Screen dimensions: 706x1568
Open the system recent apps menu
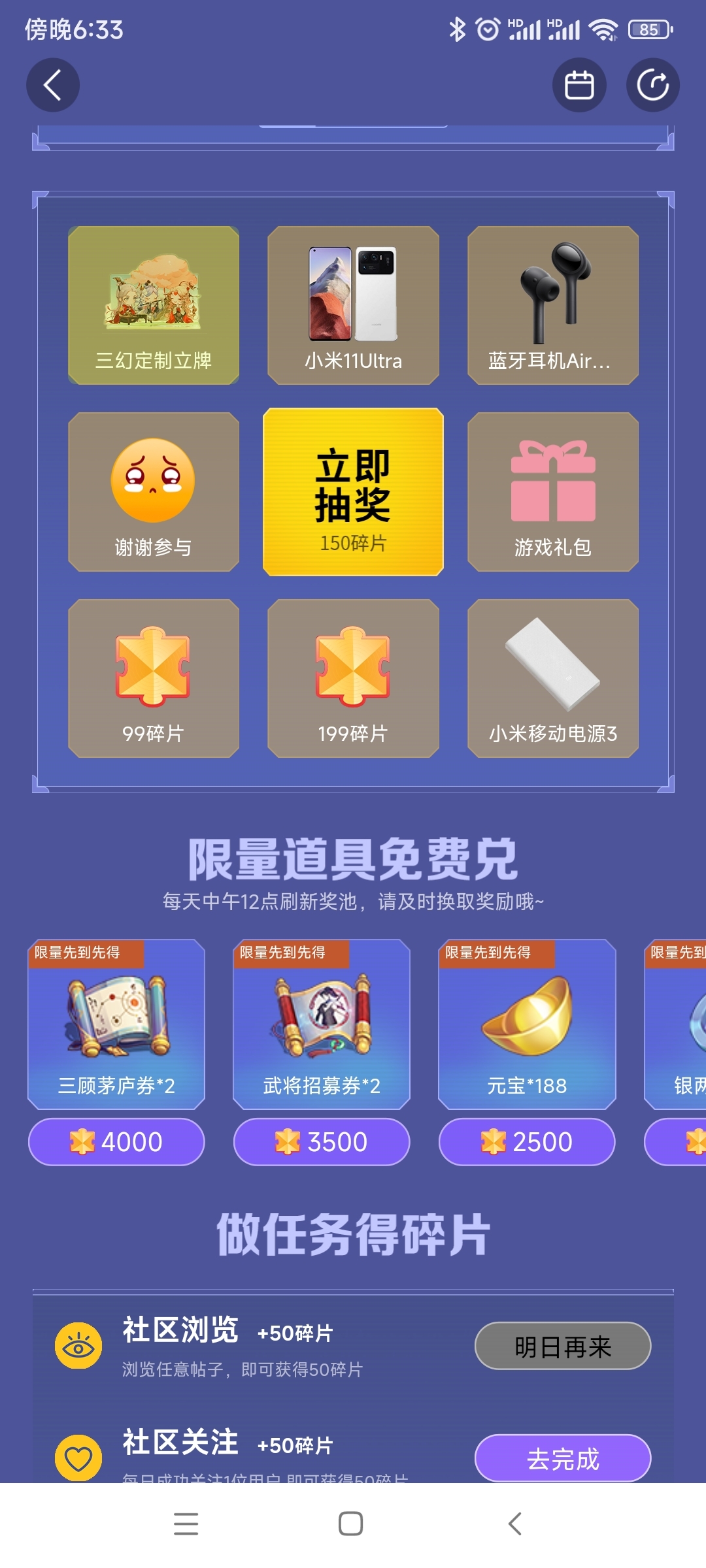[x=186, y=1524]
